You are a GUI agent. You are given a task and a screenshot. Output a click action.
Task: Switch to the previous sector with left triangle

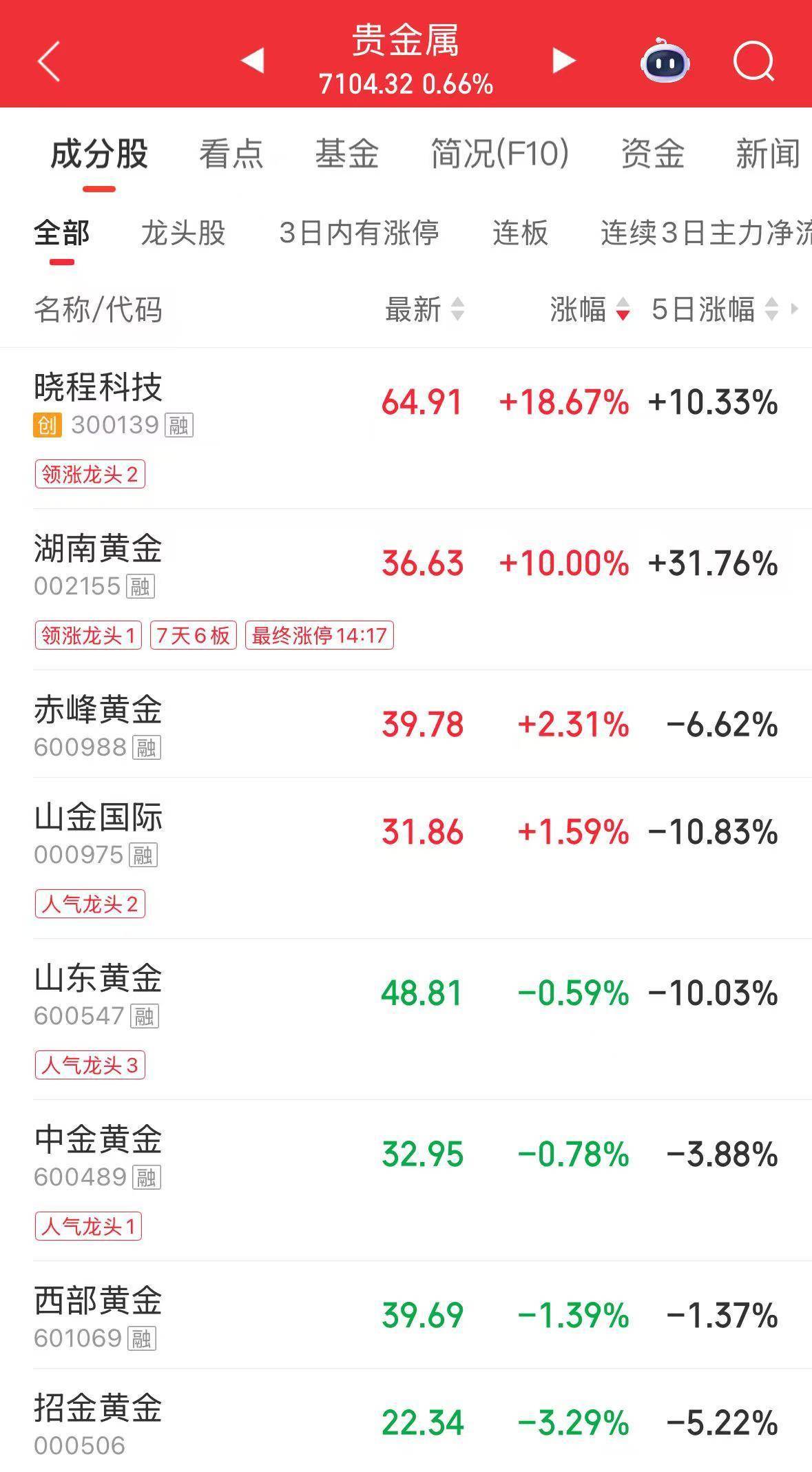tap(253, 61)
